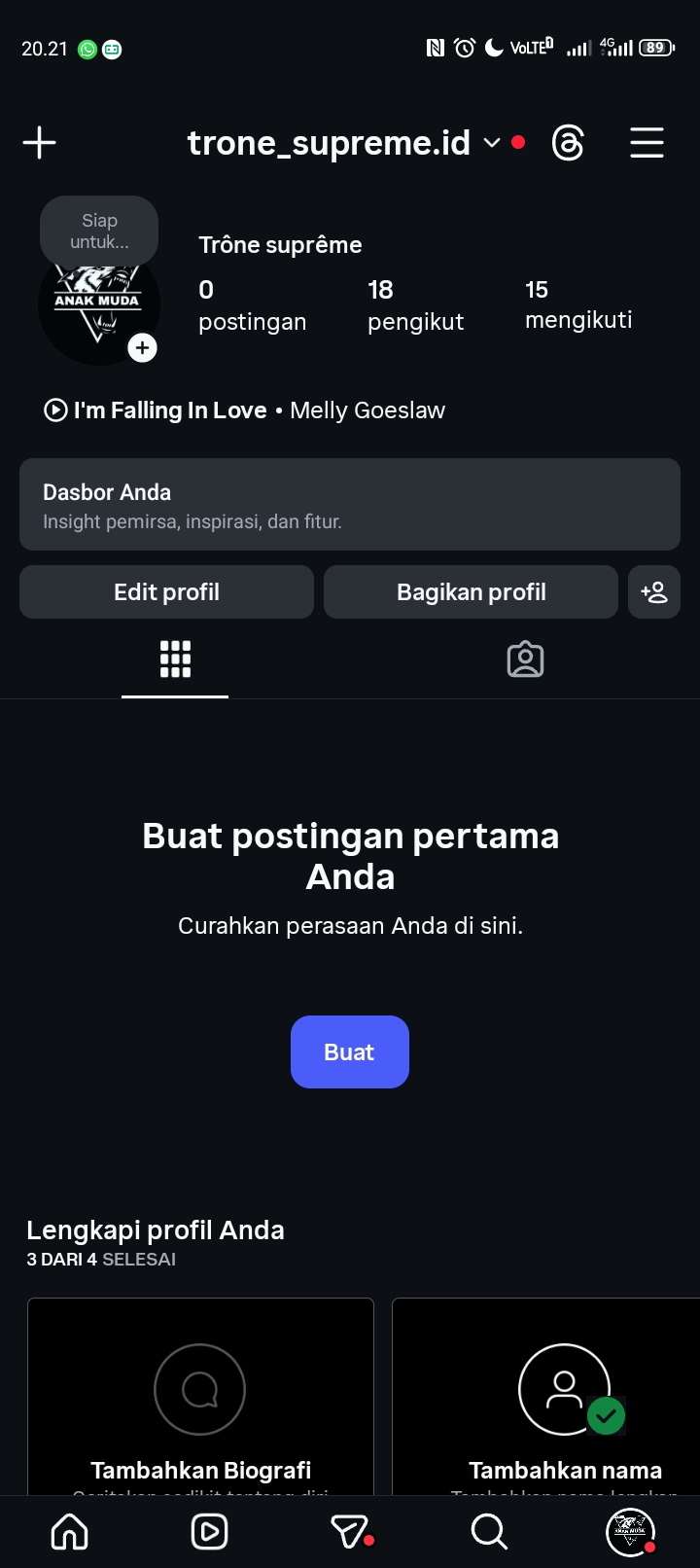Open discover people icon
The height and width of the screenshot is (1568, 700).
pyautogui.click(x=654, y=592)
